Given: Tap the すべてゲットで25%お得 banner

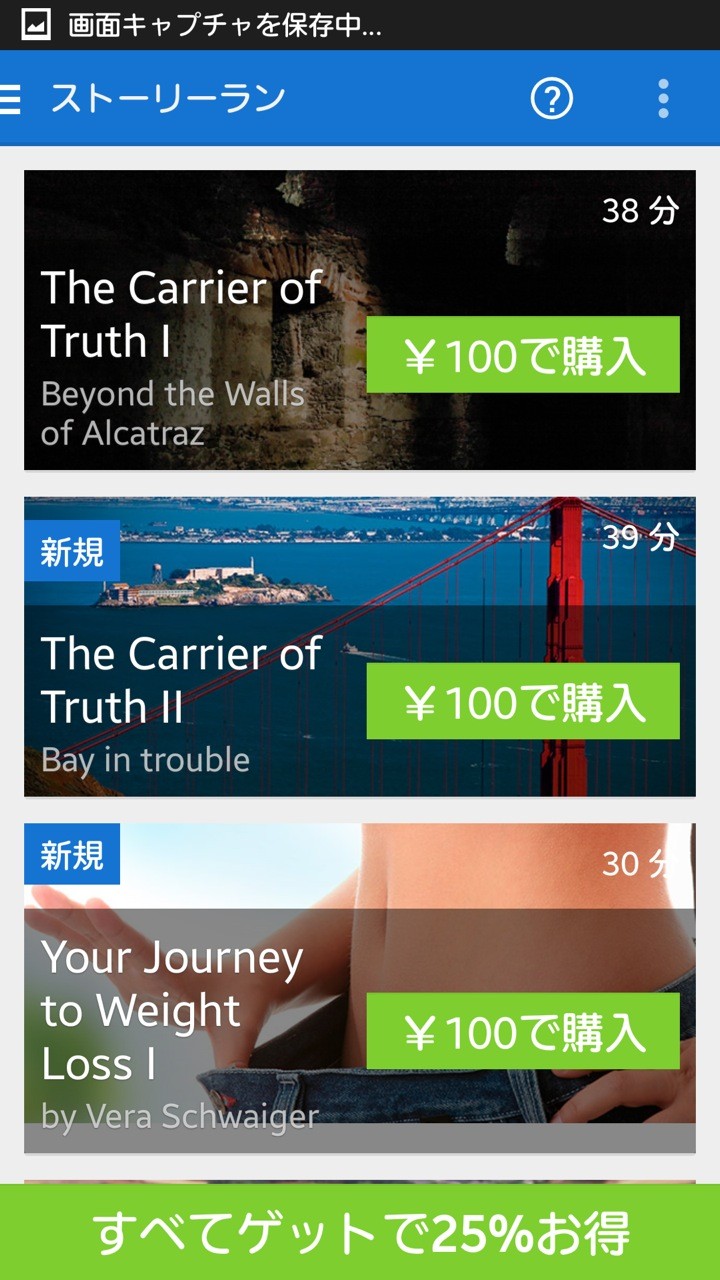Looking at the screenshot, I should tap(360, 1232).
